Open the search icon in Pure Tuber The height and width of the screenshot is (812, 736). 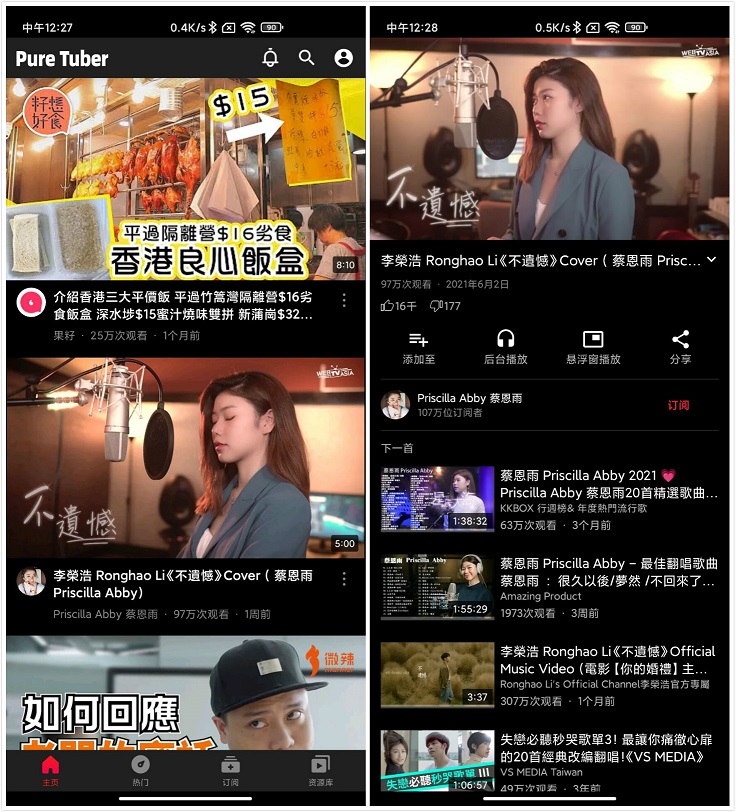[307, 58]
